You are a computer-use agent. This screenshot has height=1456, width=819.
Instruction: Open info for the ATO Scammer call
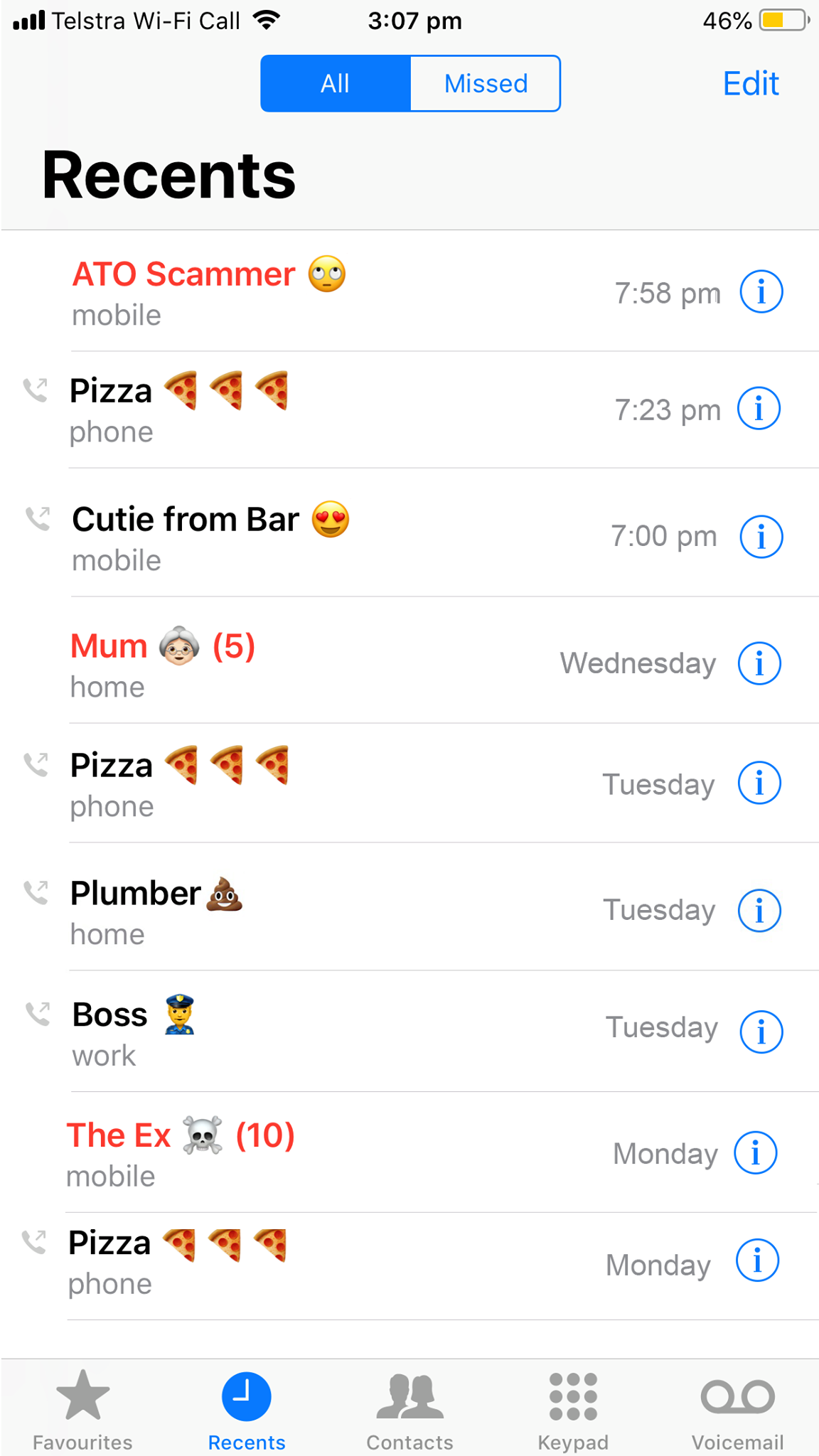pyautogui.click(x=761, y=291)
